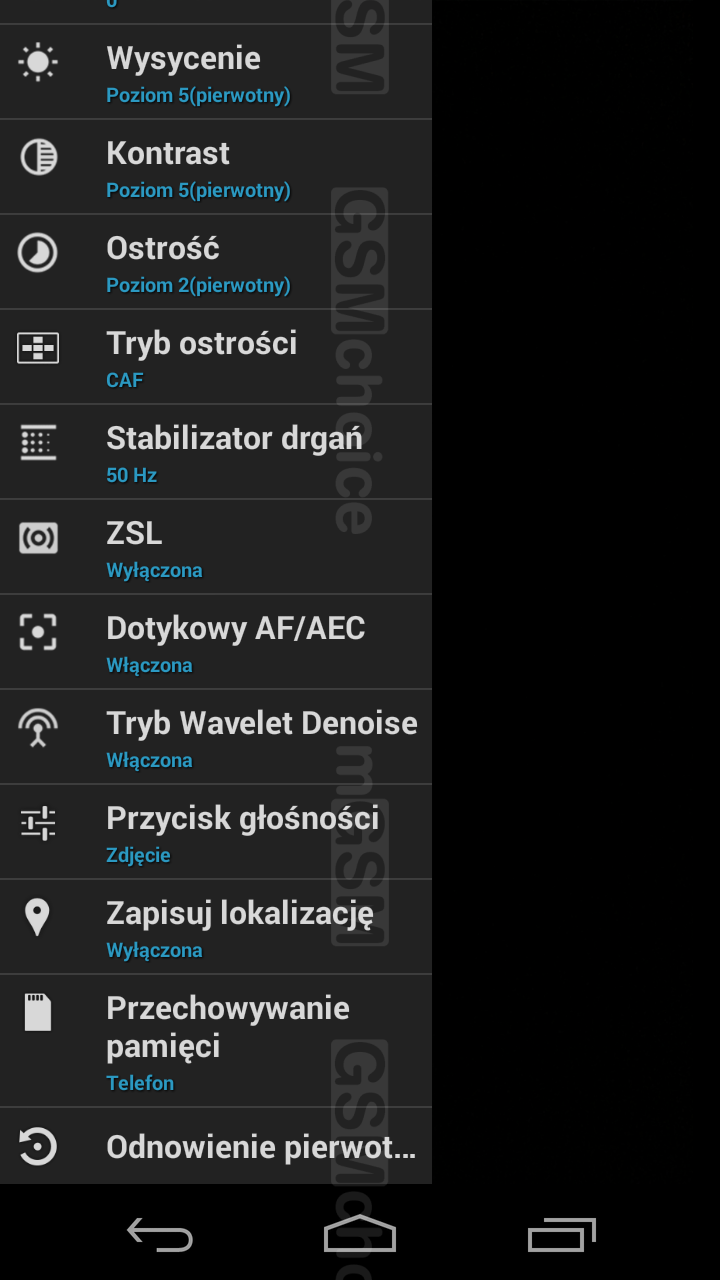Change the ZSL option
This screenshot has height=1280, width=720.
coord(215,548)
